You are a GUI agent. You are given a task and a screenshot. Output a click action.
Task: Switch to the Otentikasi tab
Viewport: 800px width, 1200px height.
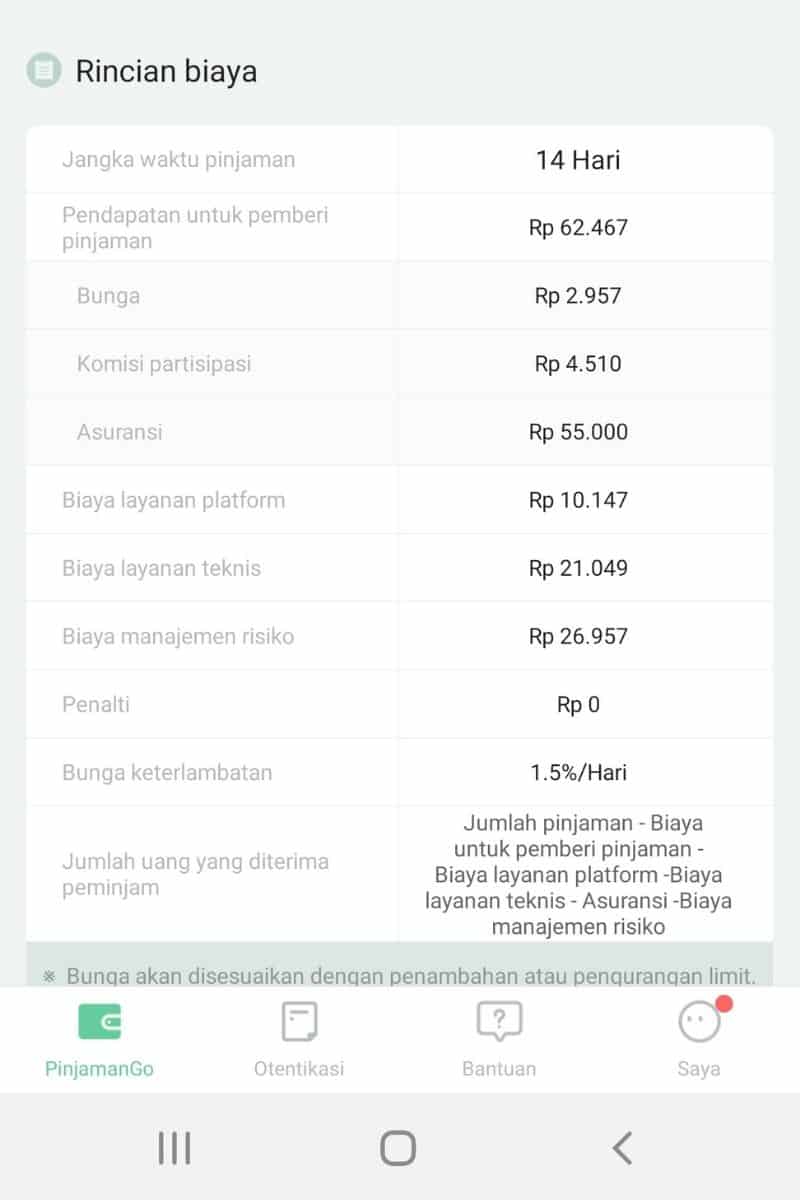(x=298, y=1040)
